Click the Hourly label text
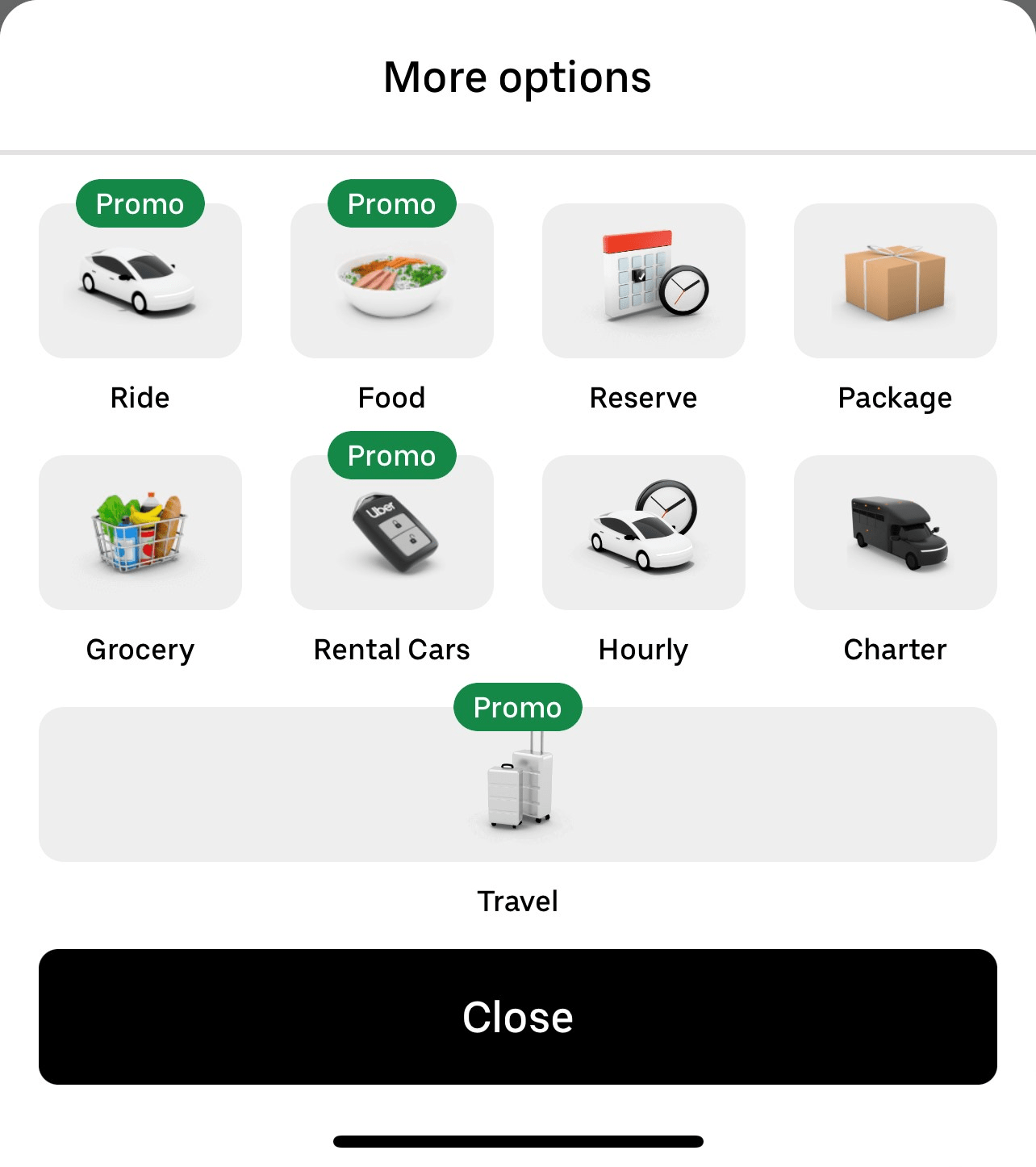This screenshot has height=1167, width=1036. [x=643, y=649]
